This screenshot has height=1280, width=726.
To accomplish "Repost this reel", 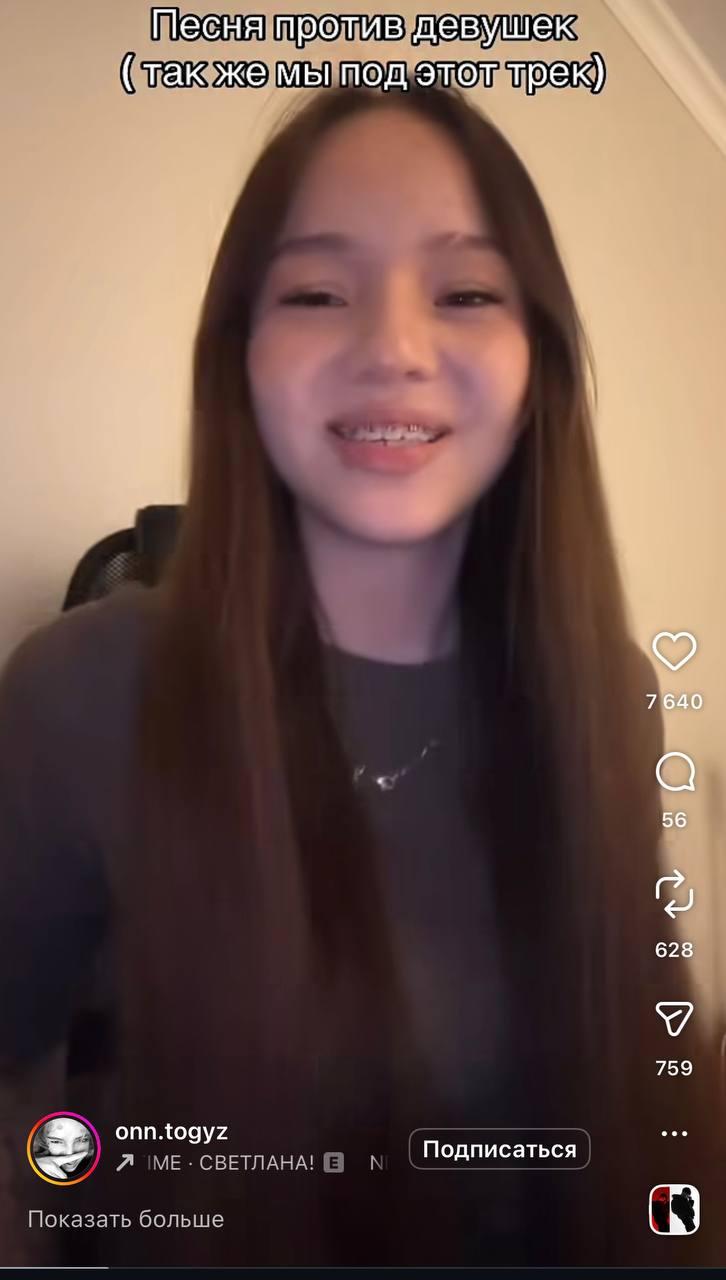I will [x=674, y=894].
